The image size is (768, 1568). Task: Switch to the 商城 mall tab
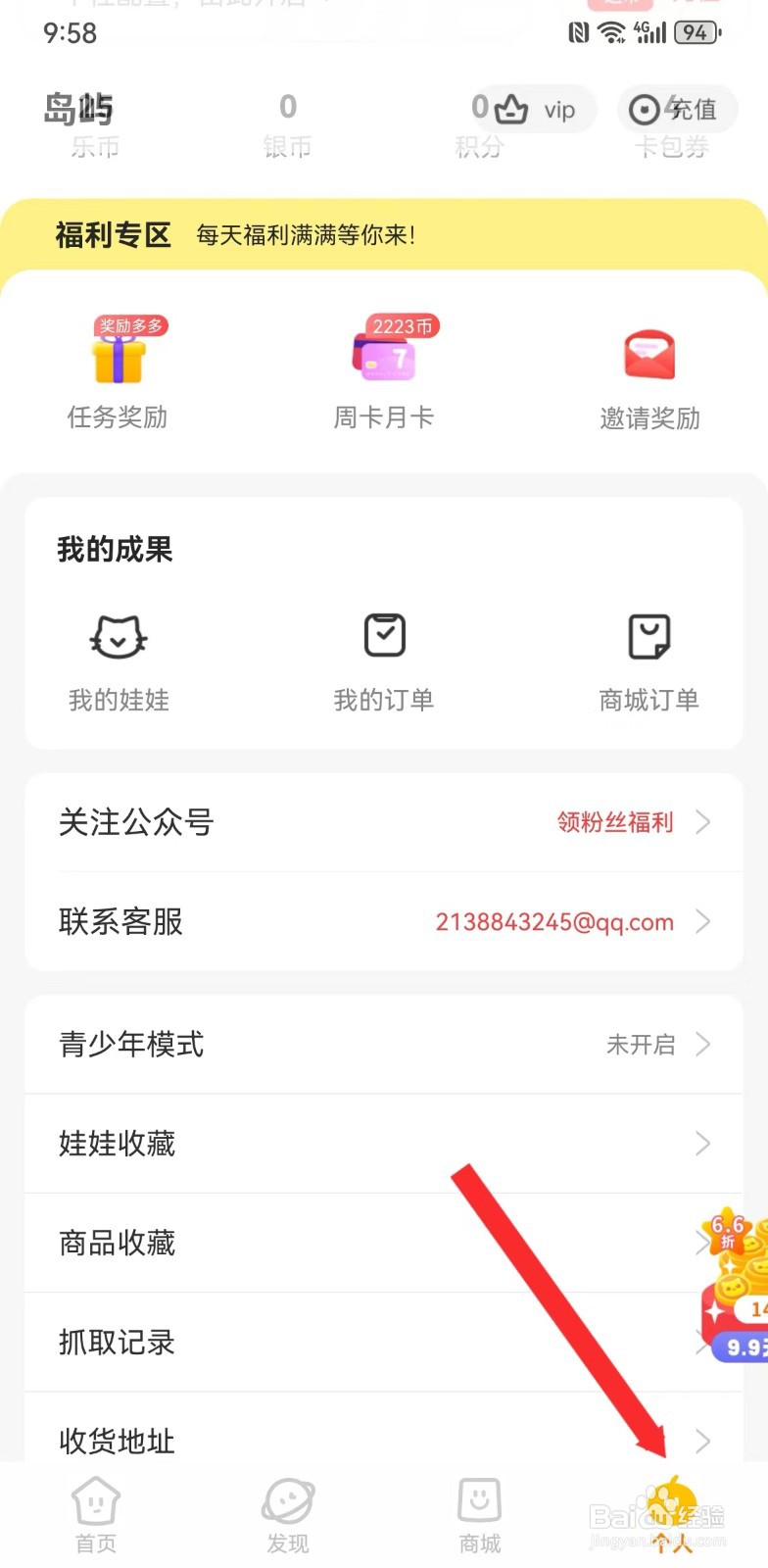[480, 1515]
